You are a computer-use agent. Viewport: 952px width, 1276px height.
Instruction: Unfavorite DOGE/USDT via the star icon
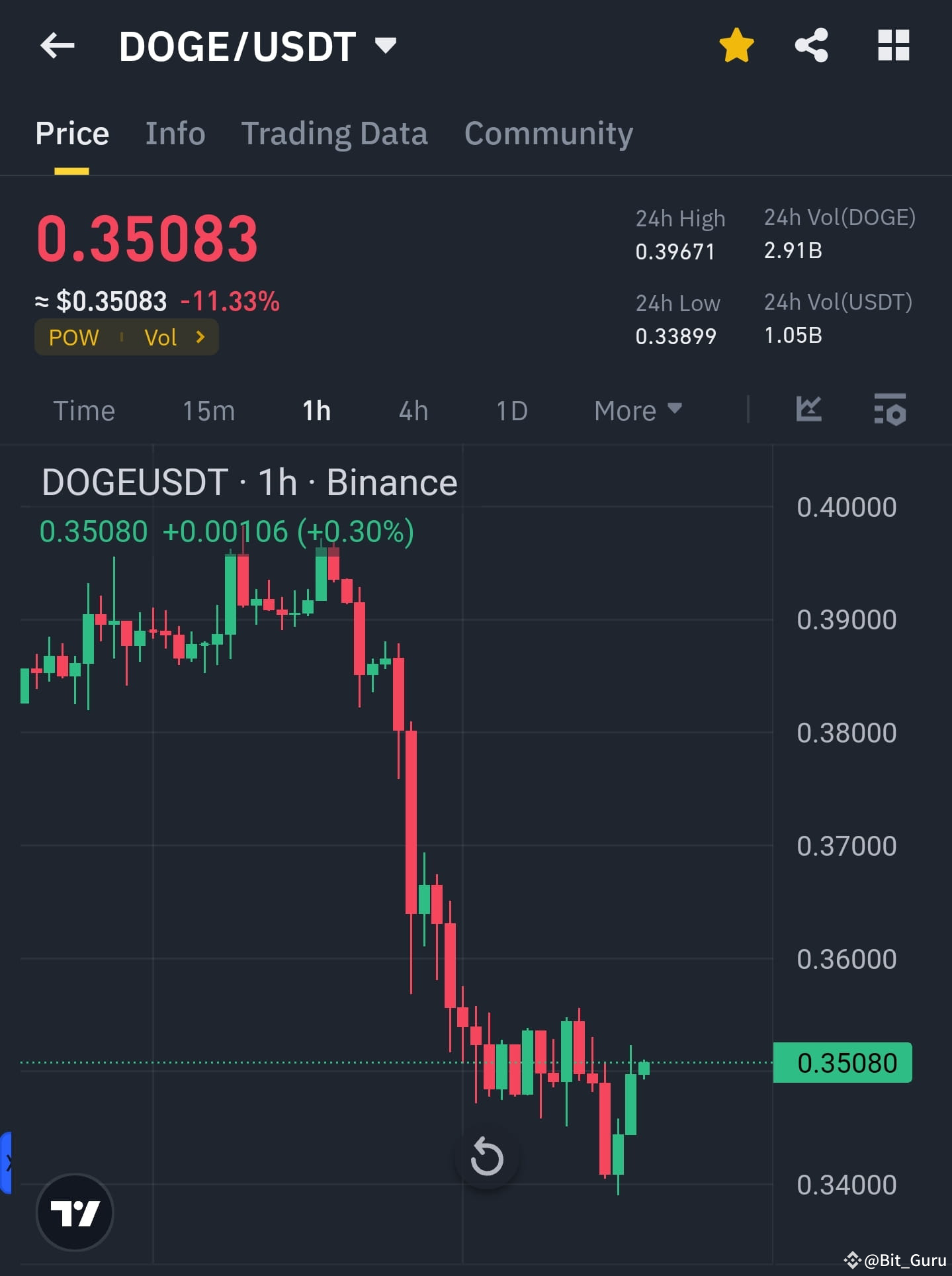(x=736, y=44)
